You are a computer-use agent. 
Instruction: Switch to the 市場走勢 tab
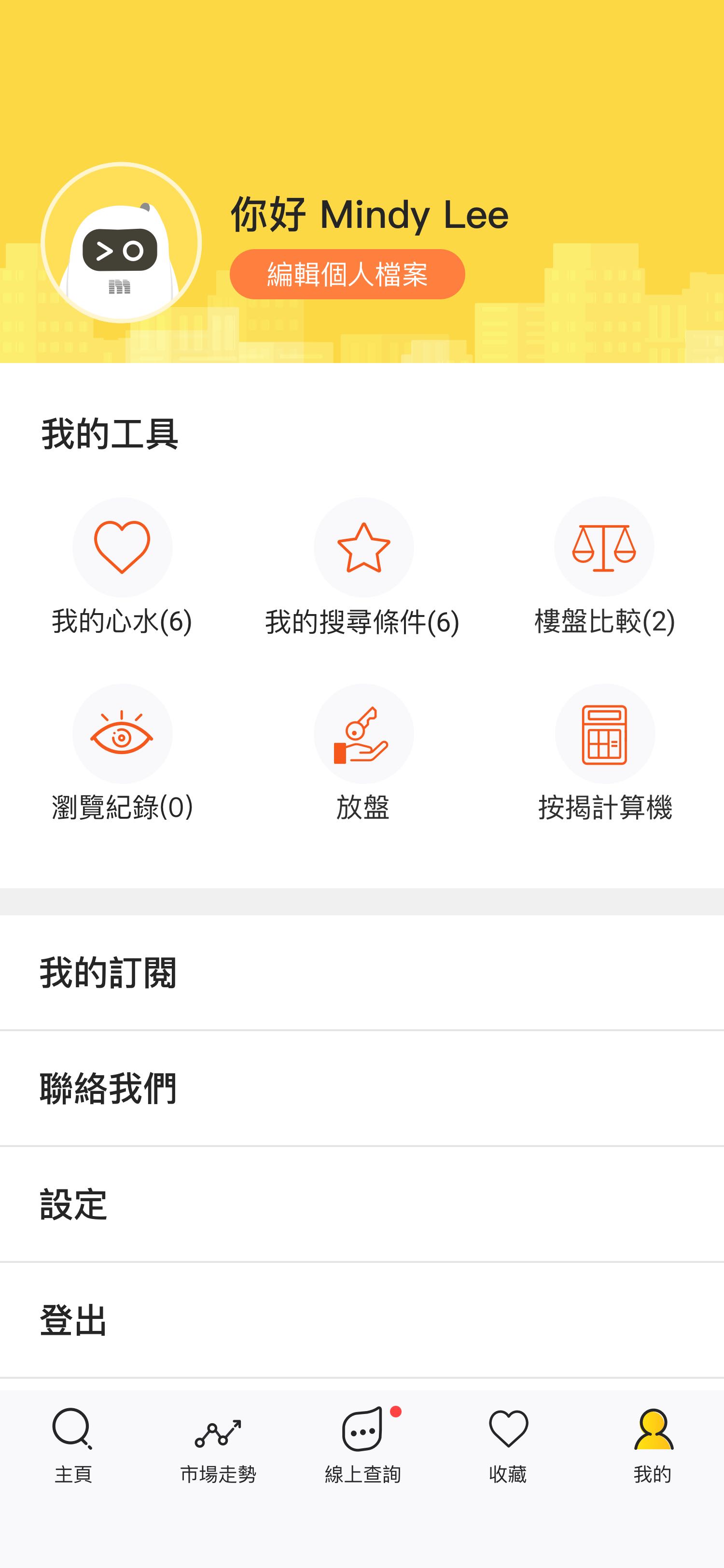(218, 1445)
